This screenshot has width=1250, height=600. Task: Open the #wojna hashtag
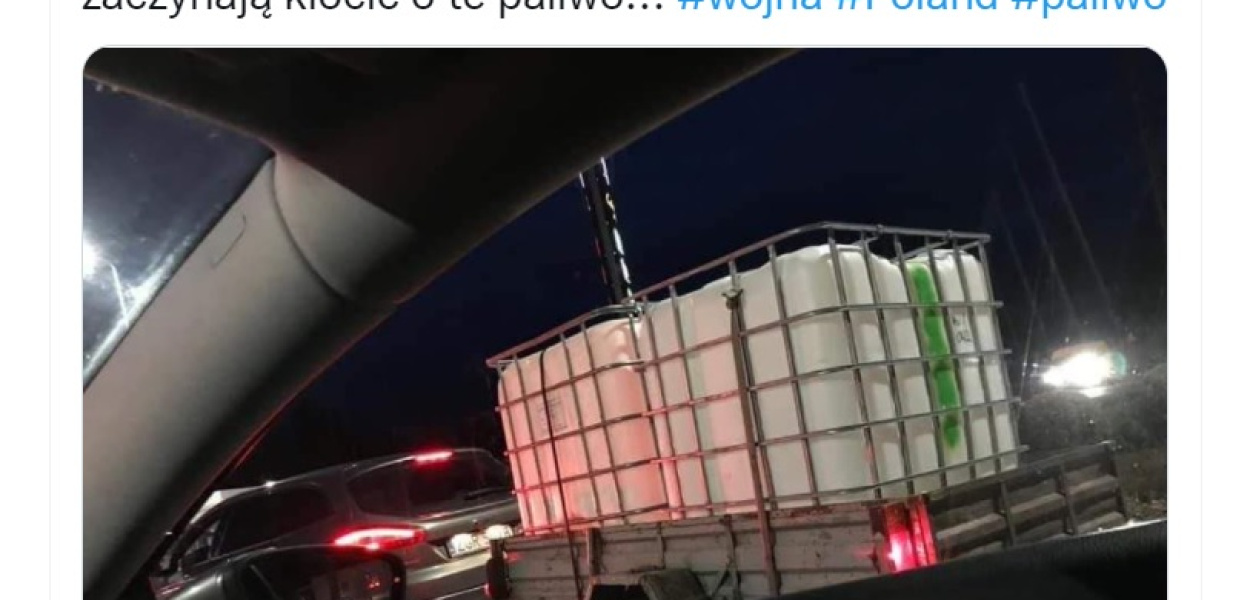(750, 5)
